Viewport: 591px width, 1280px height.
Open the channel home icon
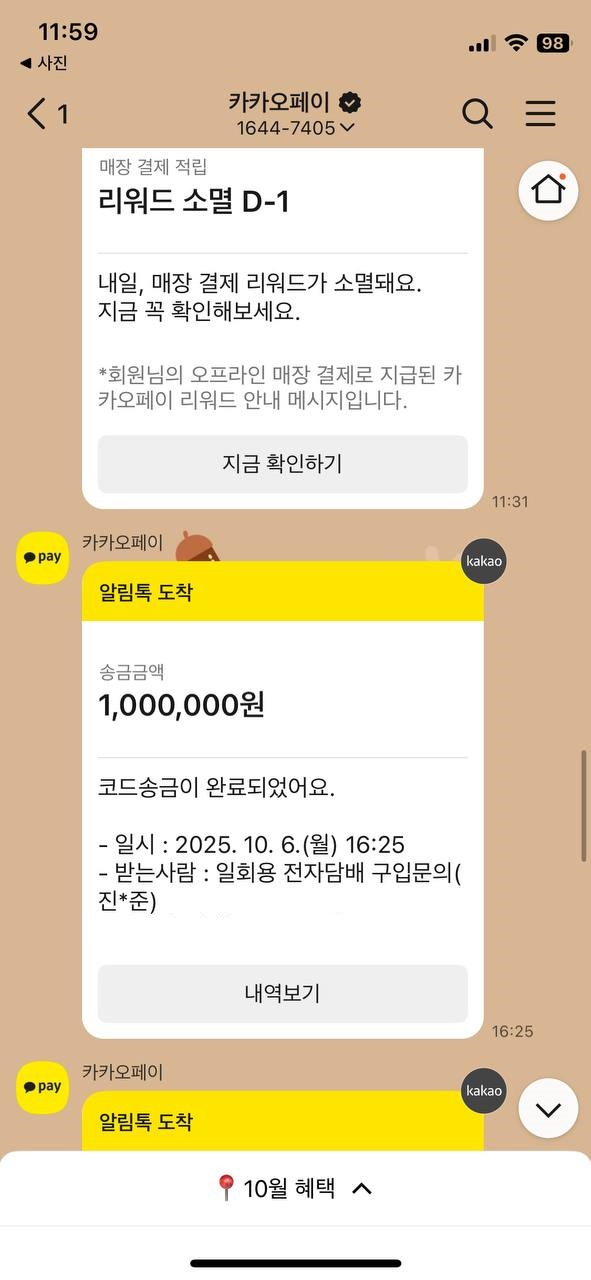pos(548,191)
